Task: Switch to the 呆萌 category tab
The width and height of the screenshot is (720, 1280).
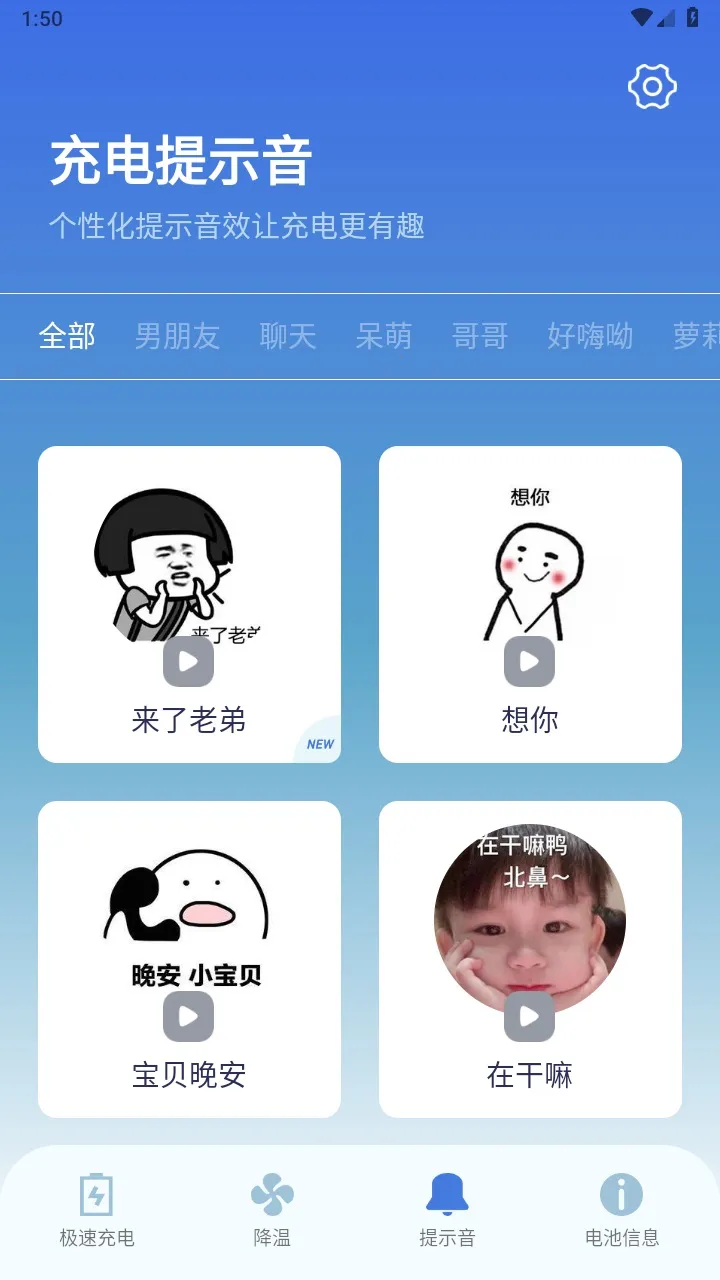Action: pos(384,336)
